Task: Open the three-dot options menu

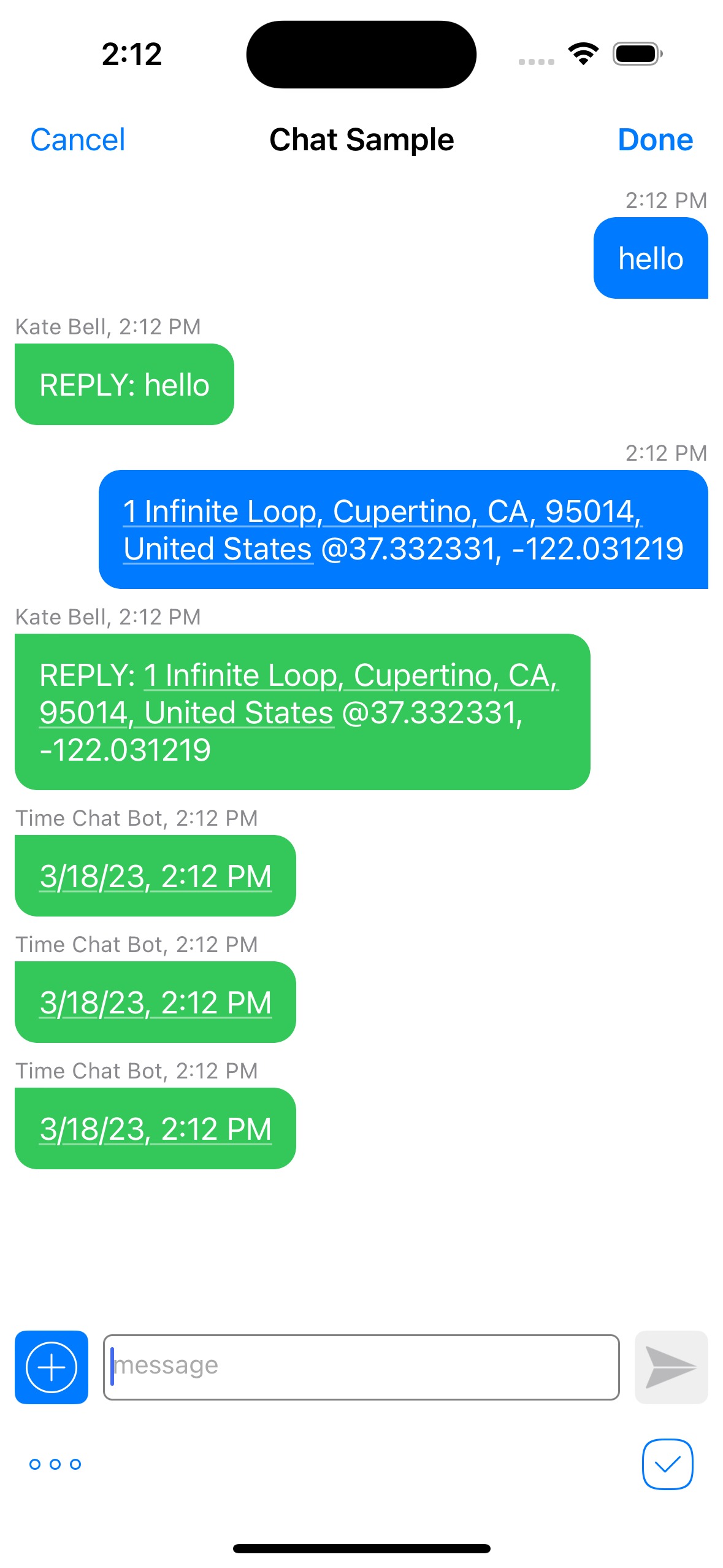Action: [x=55, y=1464]
